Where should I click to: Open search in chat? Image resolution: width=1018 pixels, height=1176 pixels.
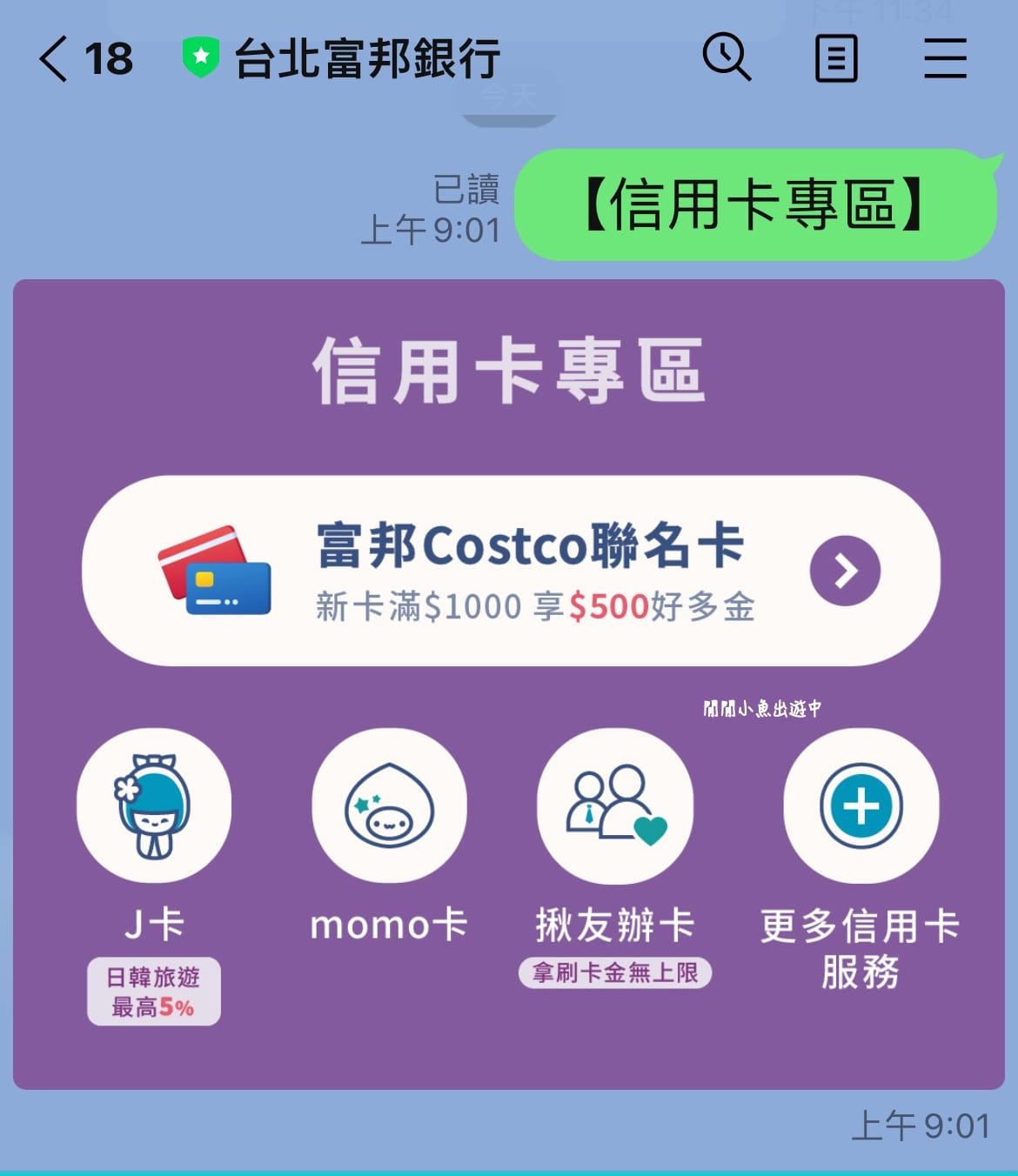click(x=726, y=57)
